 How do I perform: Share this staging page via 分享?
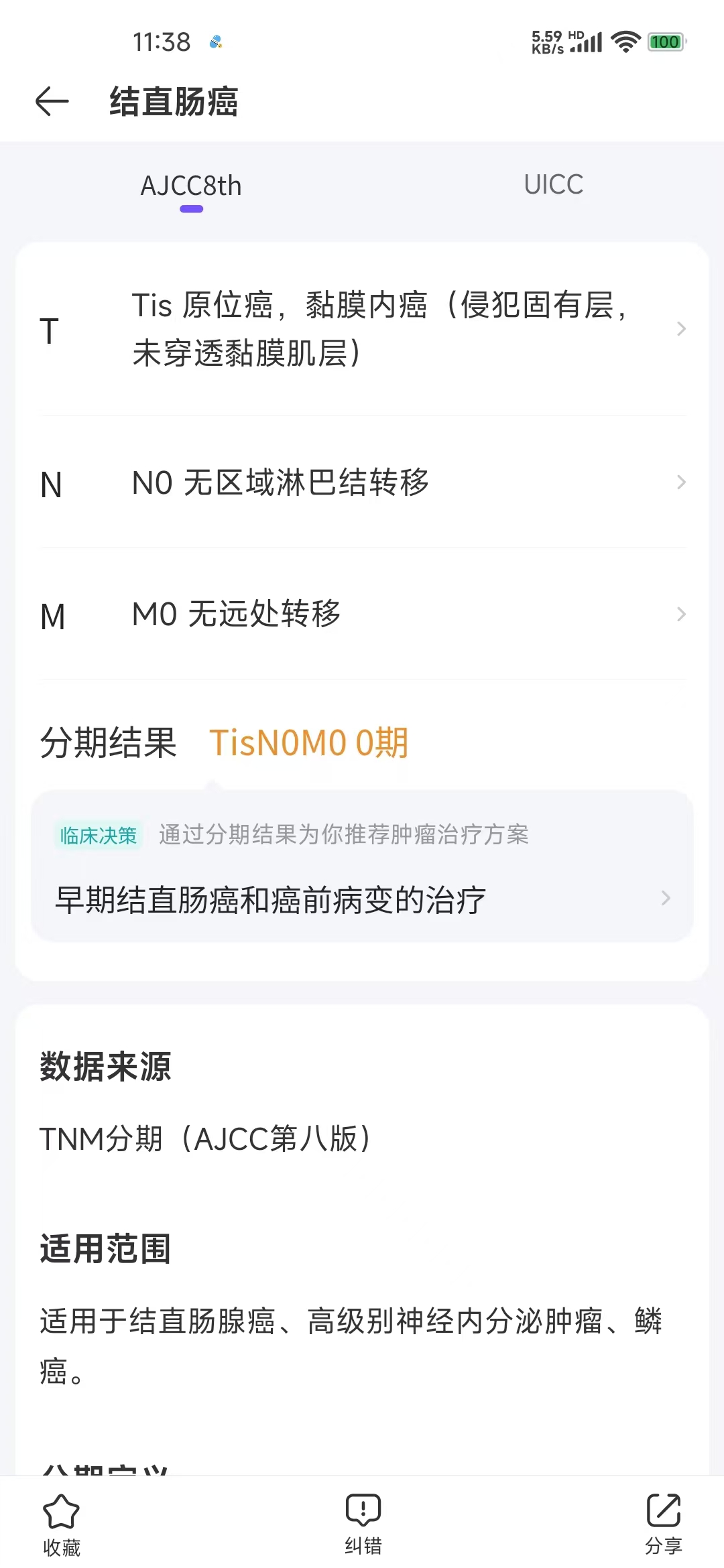click(x=663, y=1524)
